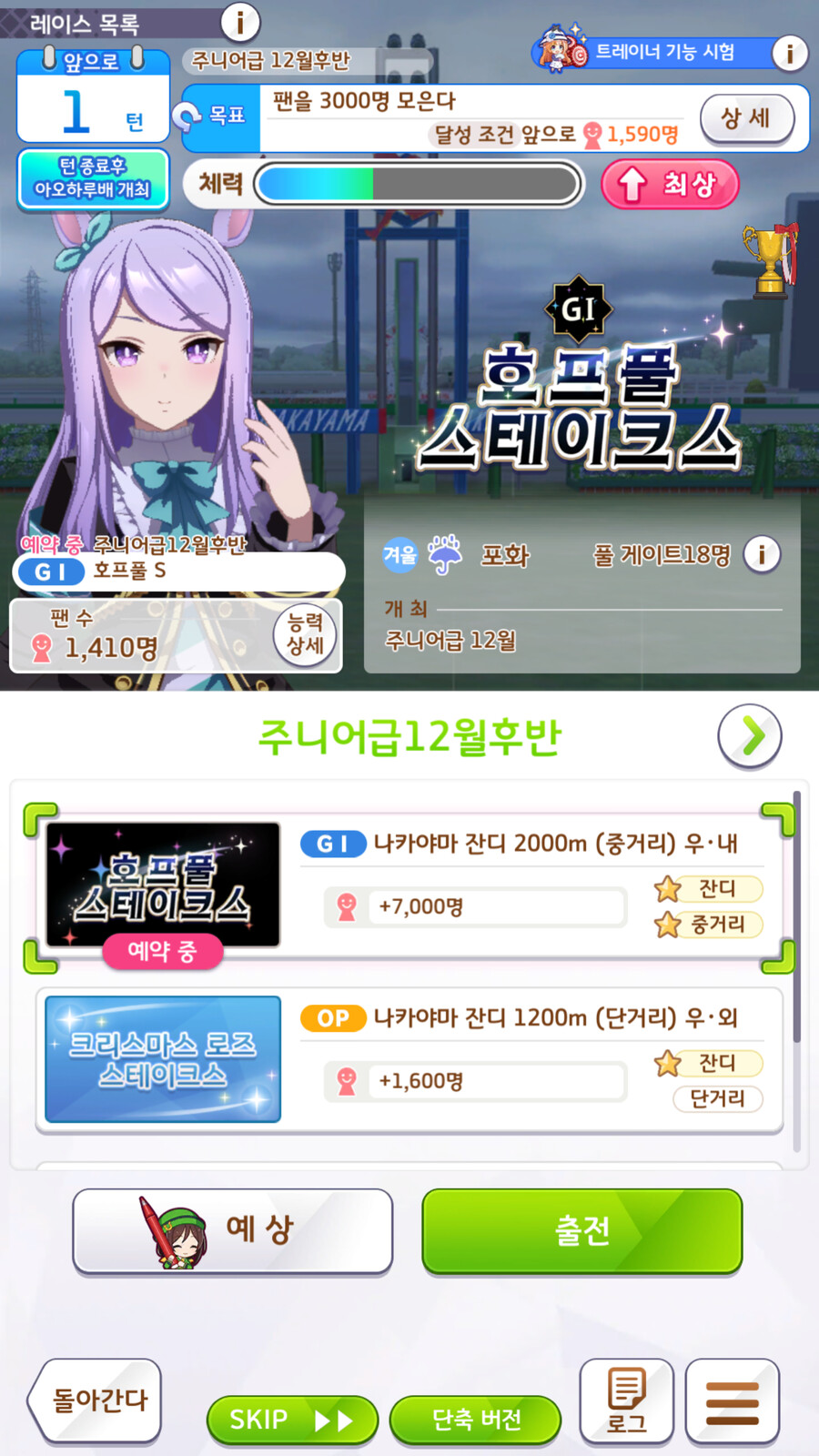This screenshot has width=819, height=1456.
Task: Select the 크리스마스 로즈 스테이크스 OP race
Action: tap(409, 1060)
